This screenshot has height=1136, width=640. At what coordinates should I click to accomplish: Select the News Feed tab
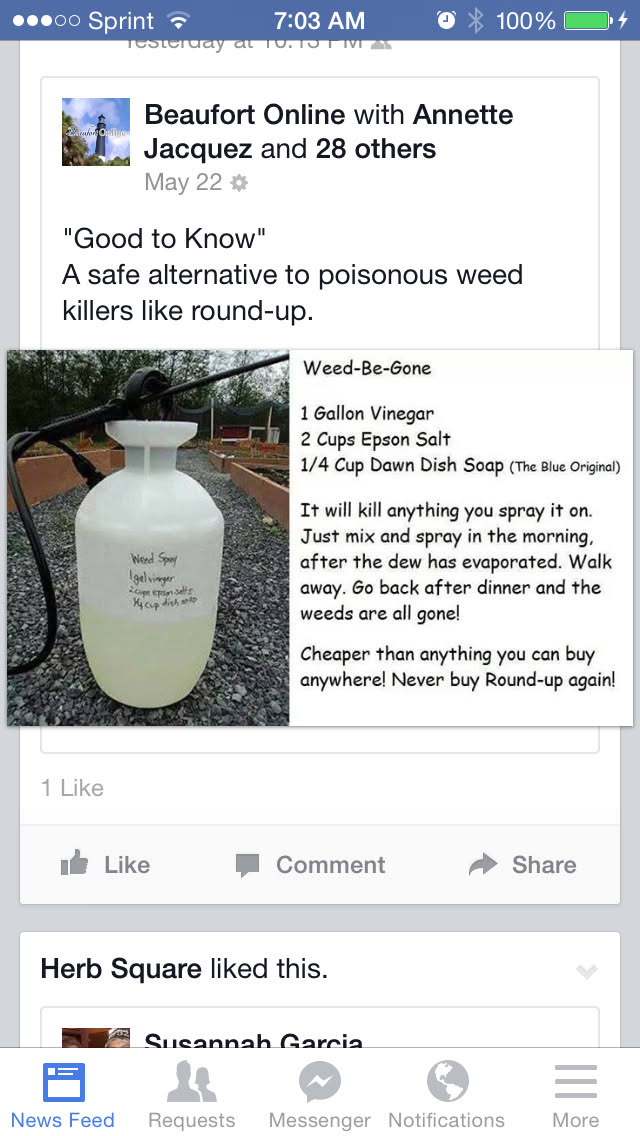click(63, 1094)
